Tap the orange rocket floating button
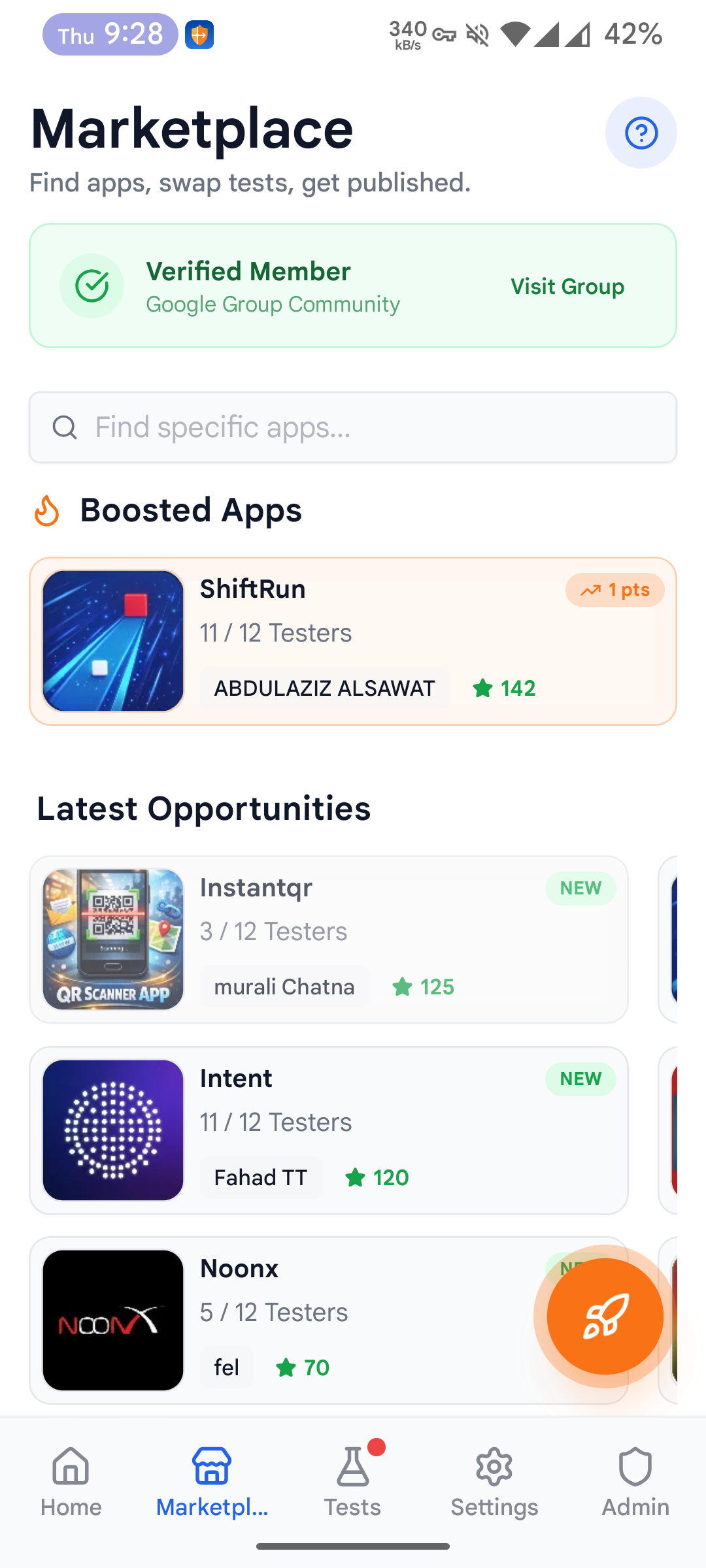Viewport: 706px width, 1568px height. point(605,1316)
